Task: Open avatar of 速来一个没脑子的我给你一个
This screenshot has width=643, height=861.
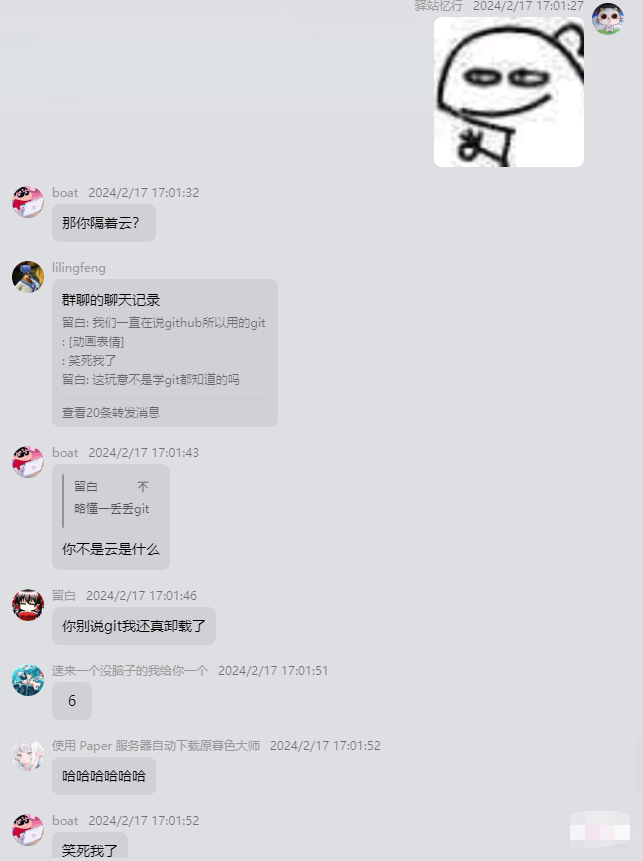Action: click(28, 680)
